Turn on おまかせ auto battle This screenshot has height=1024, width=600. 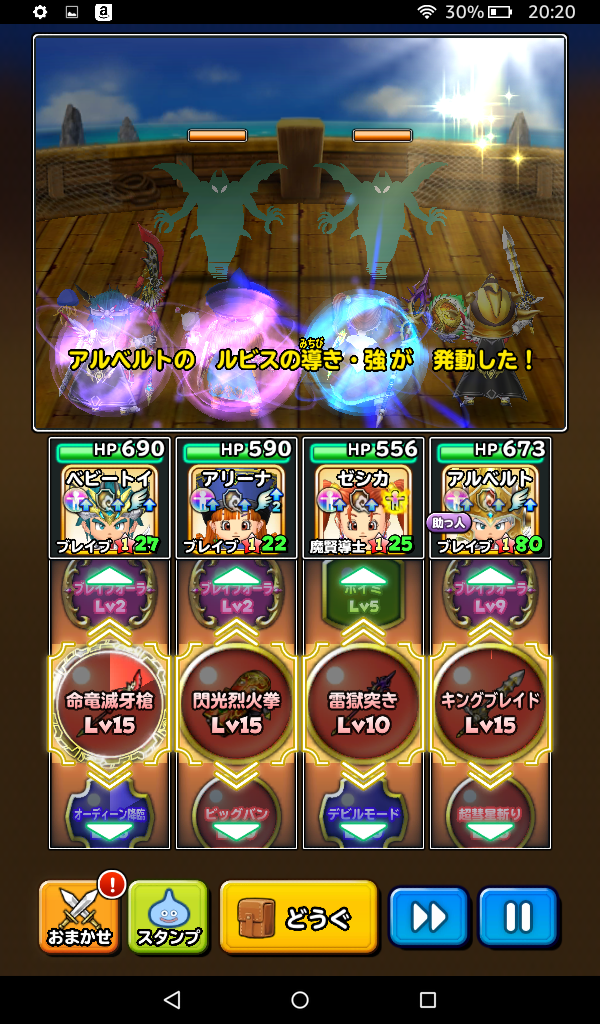(78, 917)
